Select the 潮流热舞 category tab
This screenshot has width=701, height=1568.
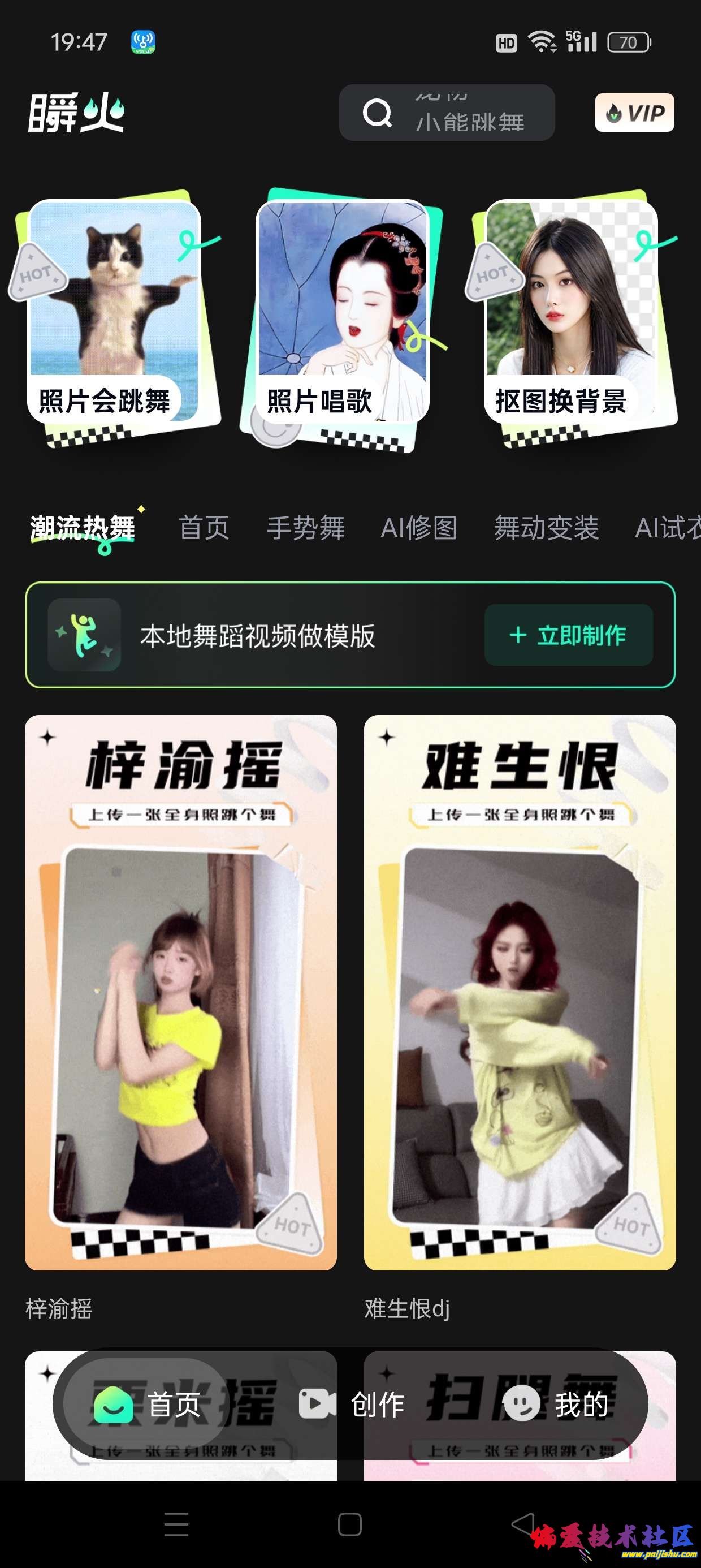(x=83, y=528)
